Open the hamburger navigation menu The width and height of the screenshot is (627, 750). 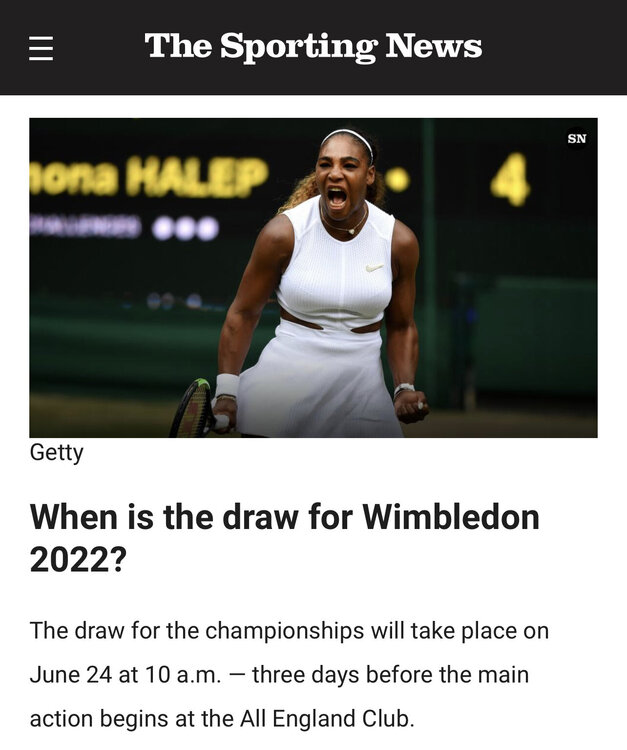click(x=41, y=48)
